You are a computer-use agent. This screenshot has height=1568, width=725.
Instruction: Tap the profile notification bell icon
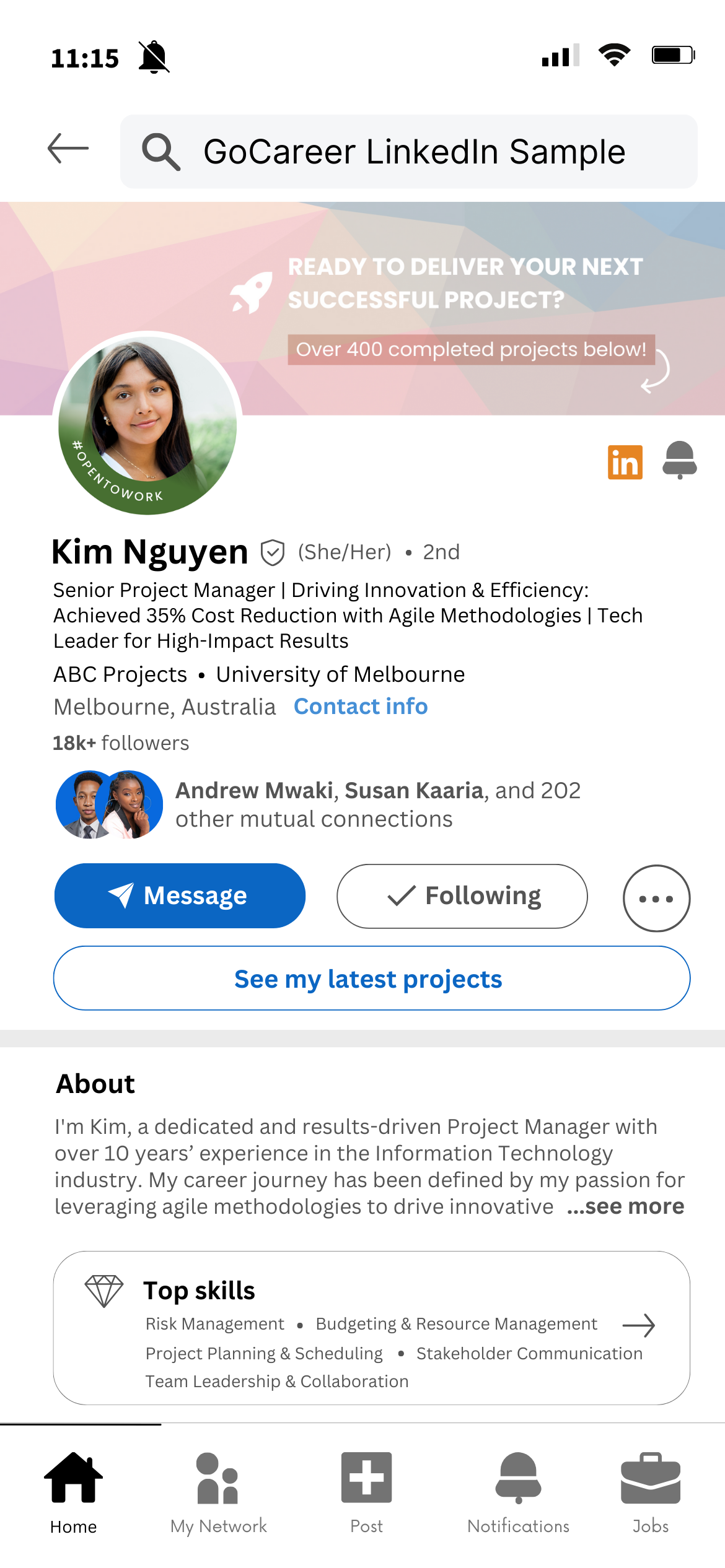tap(679, 460)
